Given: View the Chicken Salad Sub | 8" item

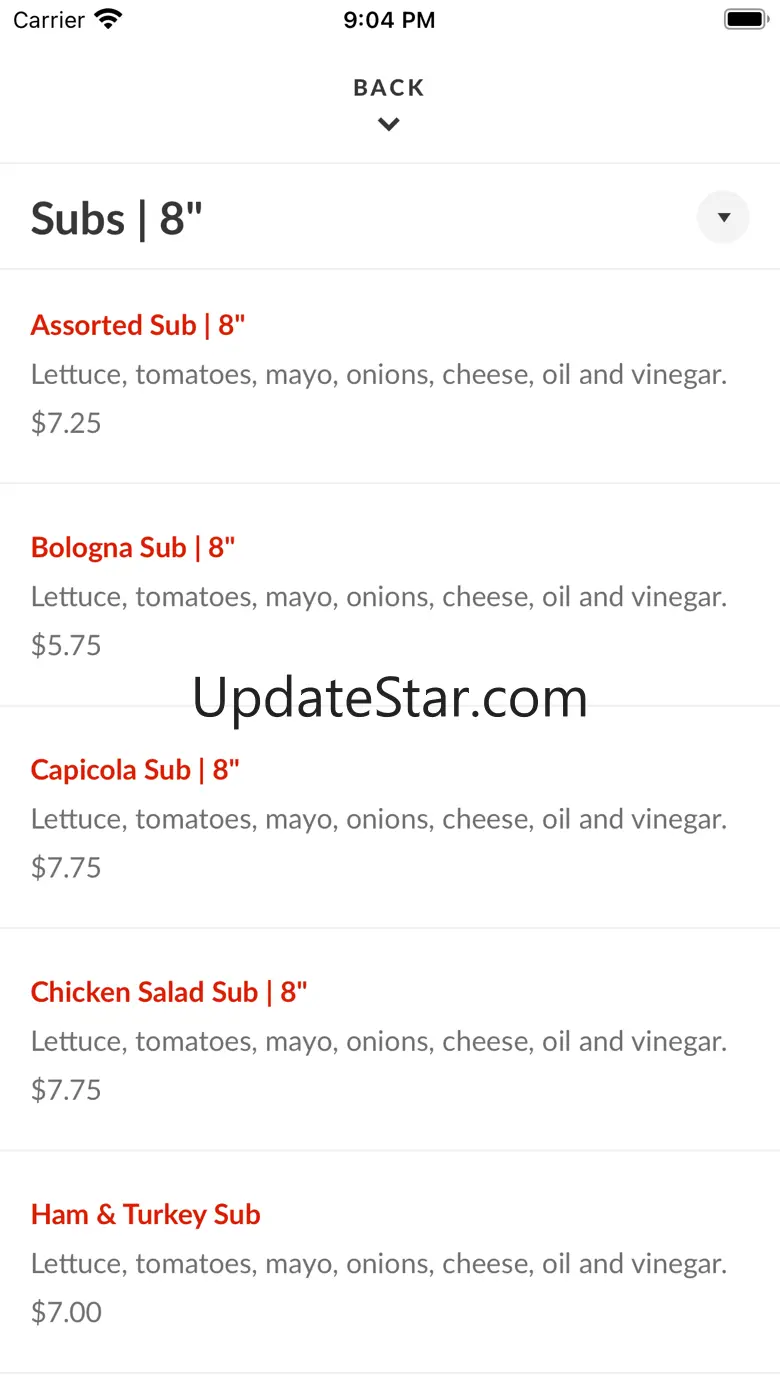Looking at the screenshot, I should [169, 992].
